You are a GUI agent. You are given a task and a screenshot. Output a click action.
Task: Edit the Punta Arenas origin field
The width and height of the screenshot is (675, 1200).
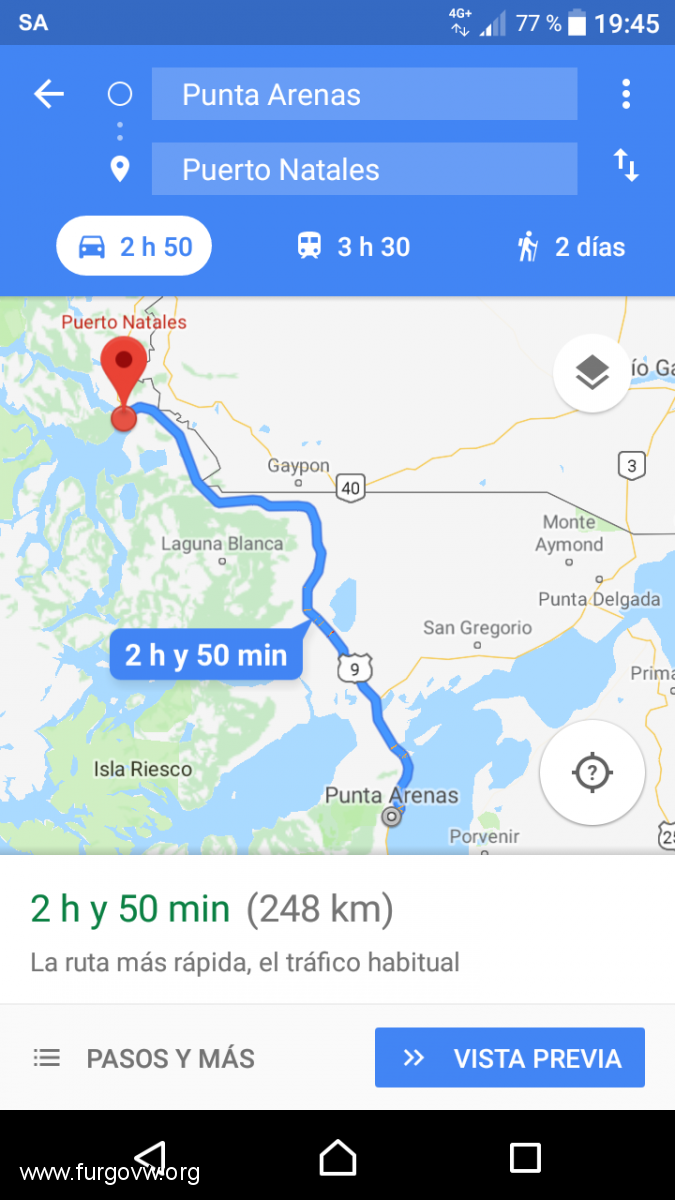click(364, 95)
